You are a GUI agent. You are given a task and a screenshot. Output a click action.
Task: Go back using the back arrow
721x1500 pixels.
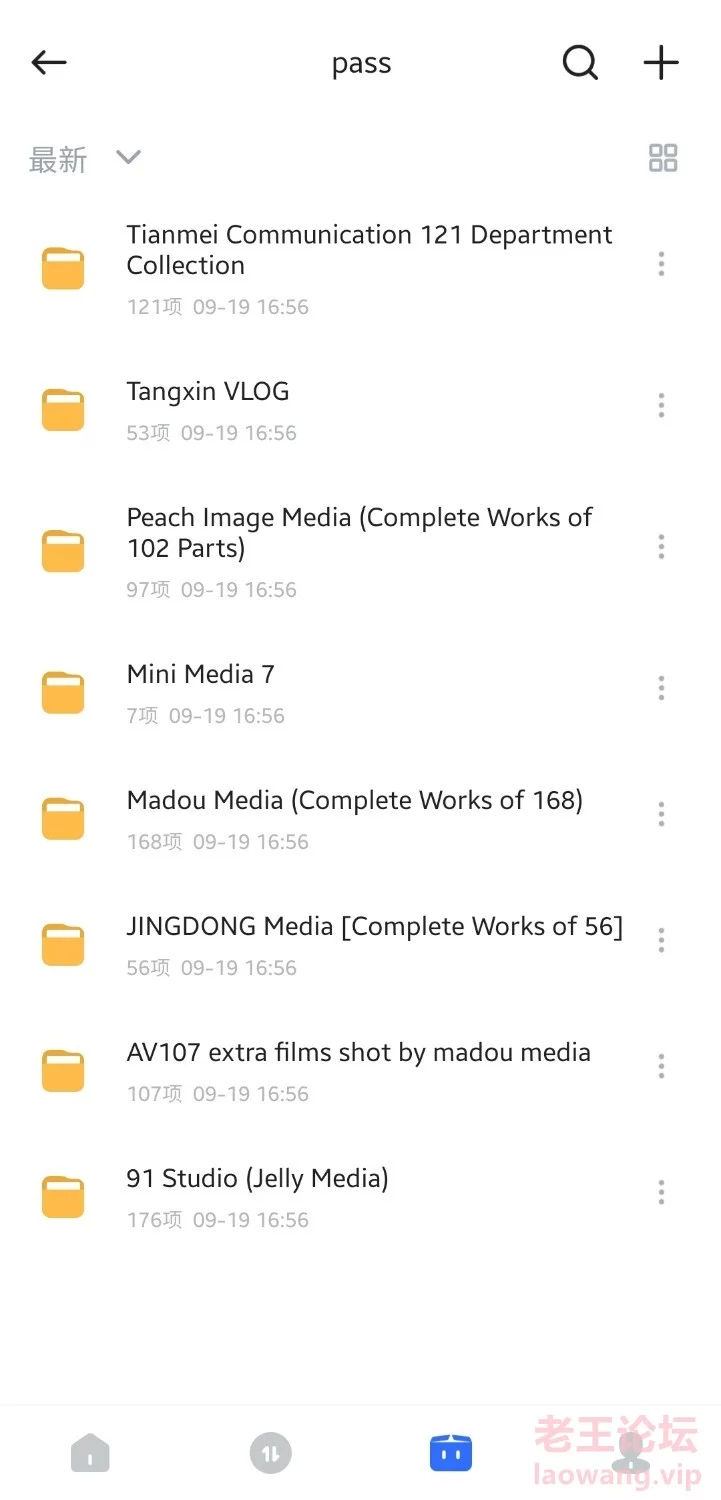pos(48,63)
